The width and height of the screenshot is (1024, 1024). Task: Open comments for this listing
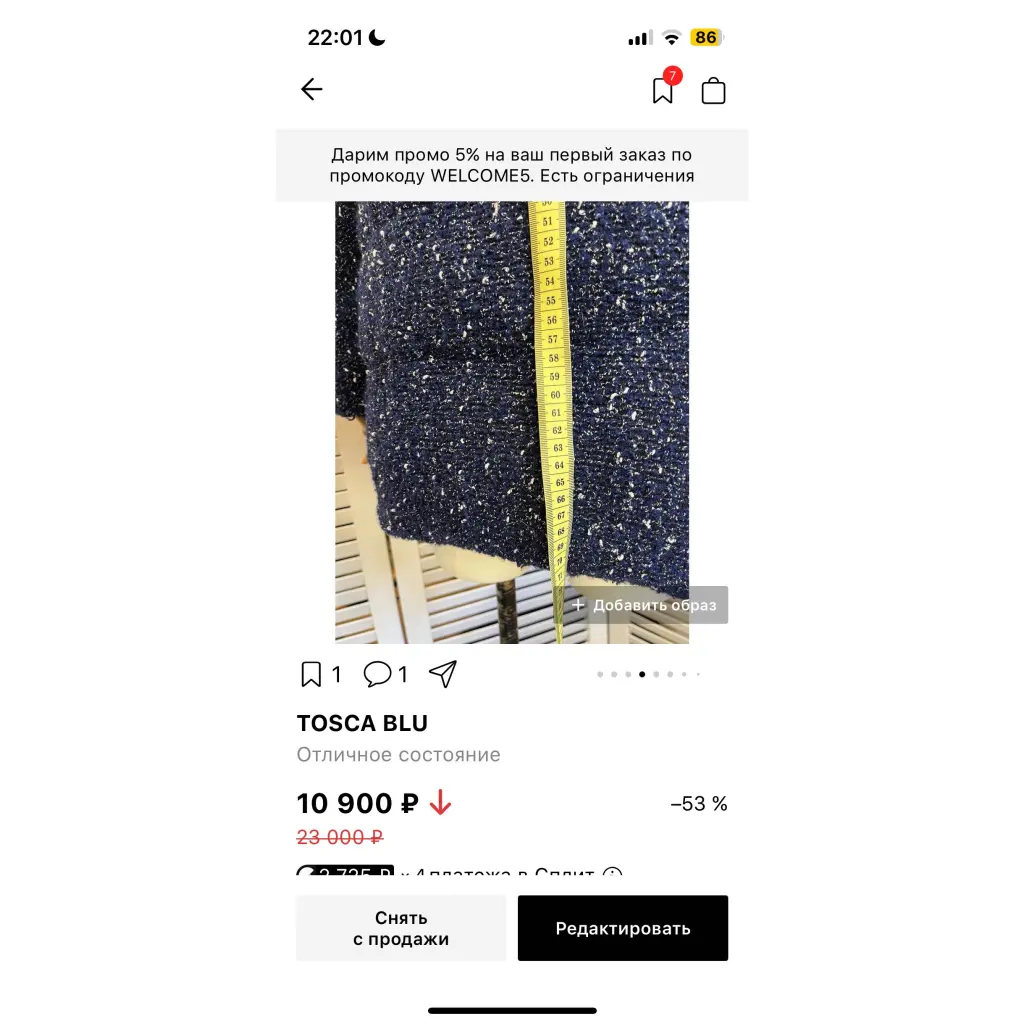(x=377, y=675)
